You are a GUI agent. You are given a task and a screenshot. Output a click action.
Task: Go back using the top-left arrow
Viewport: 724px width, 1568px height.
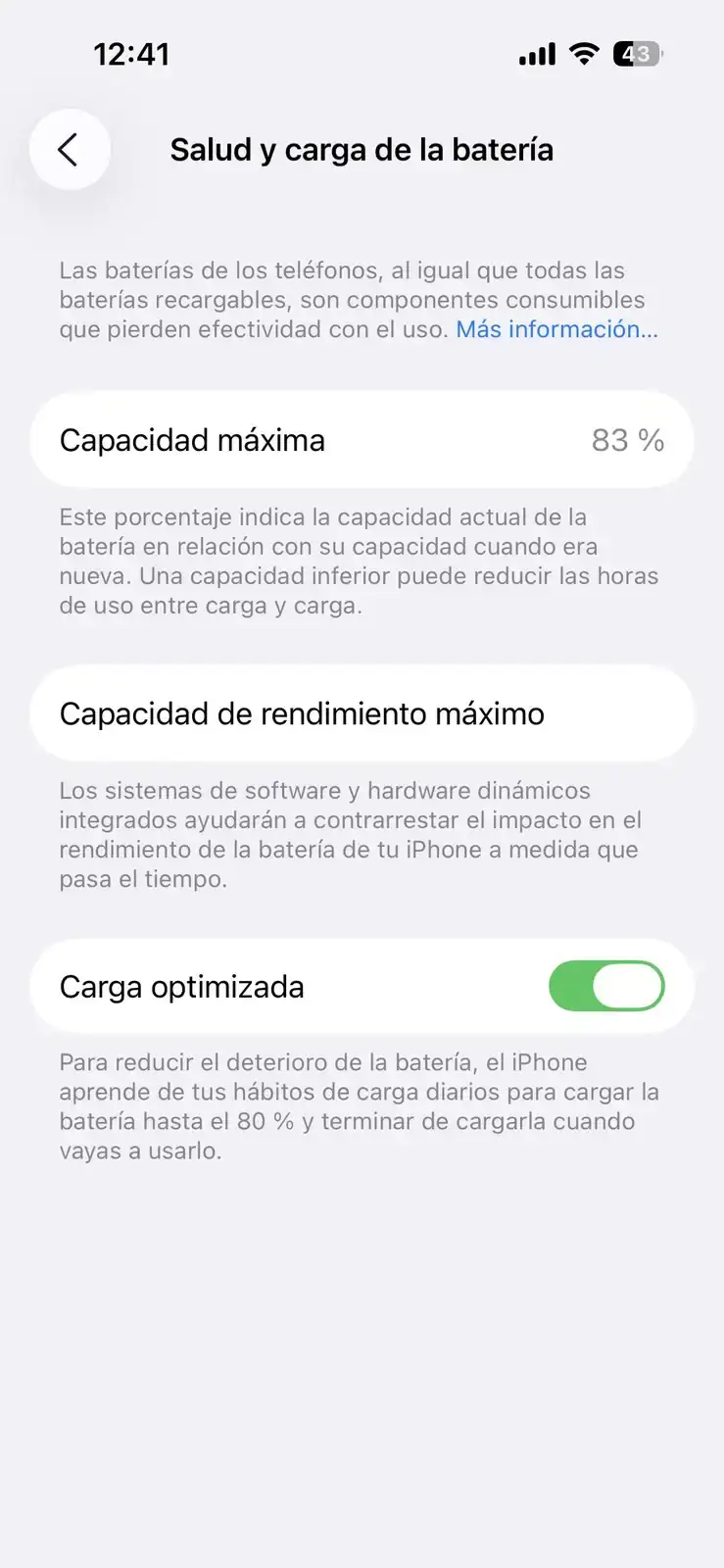[69, 150]
